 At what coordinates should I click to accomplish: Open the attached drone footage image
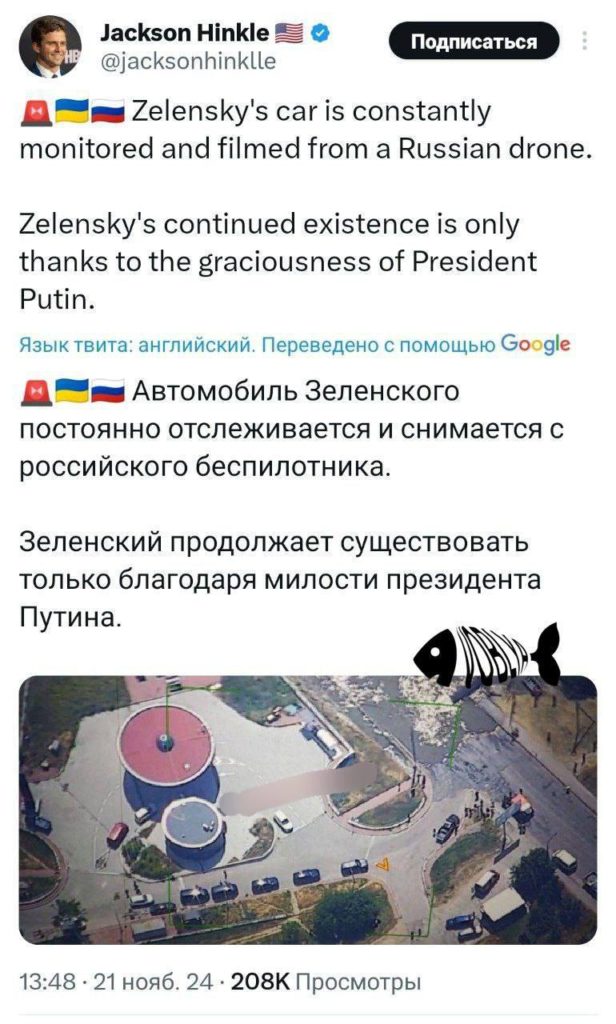[x=307, y=809]
